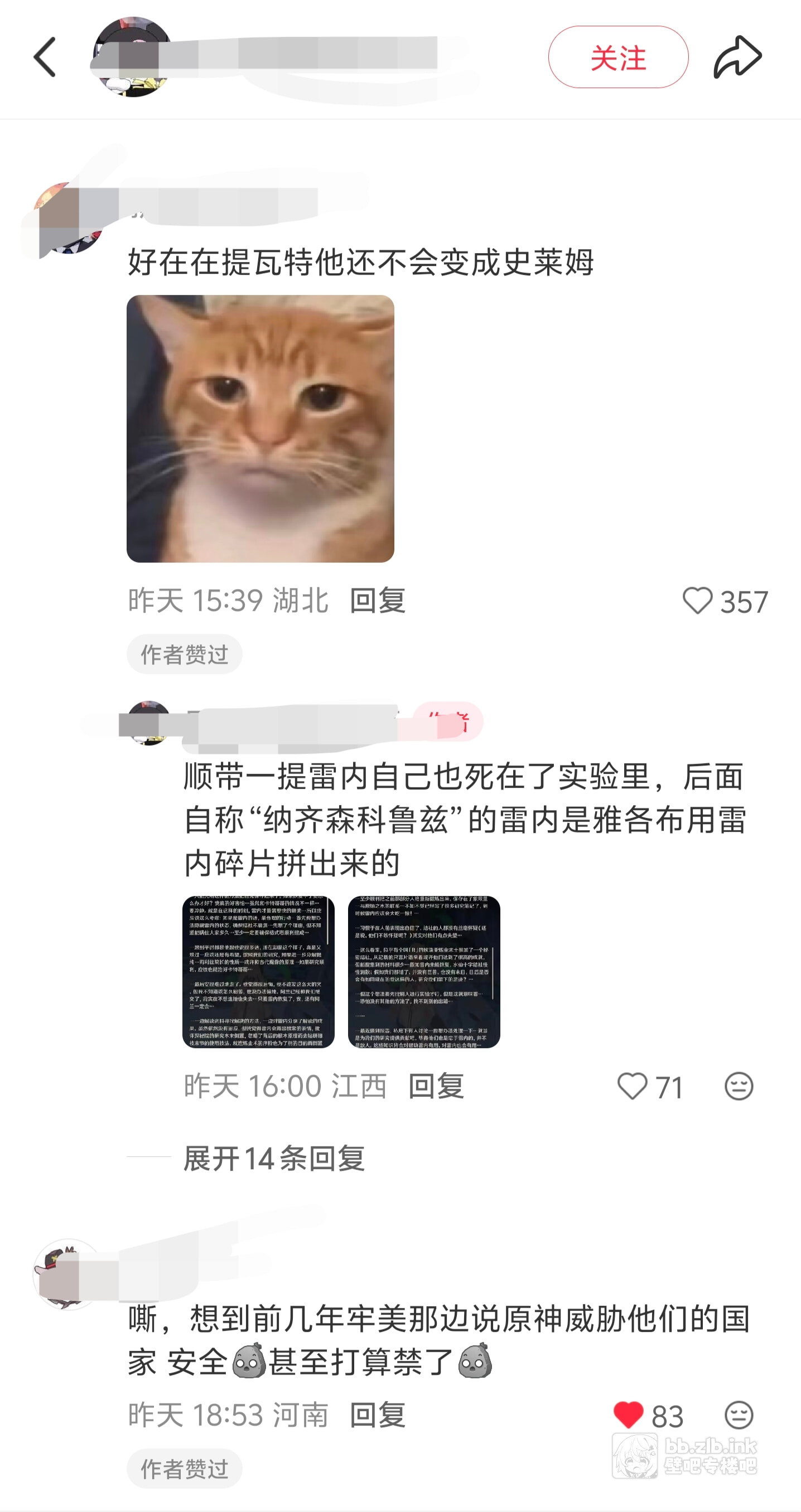This screenshot has width=801, height=1512.
Task: Reply to the 16:00 江西 comment
Action: tap(436, 1086)
